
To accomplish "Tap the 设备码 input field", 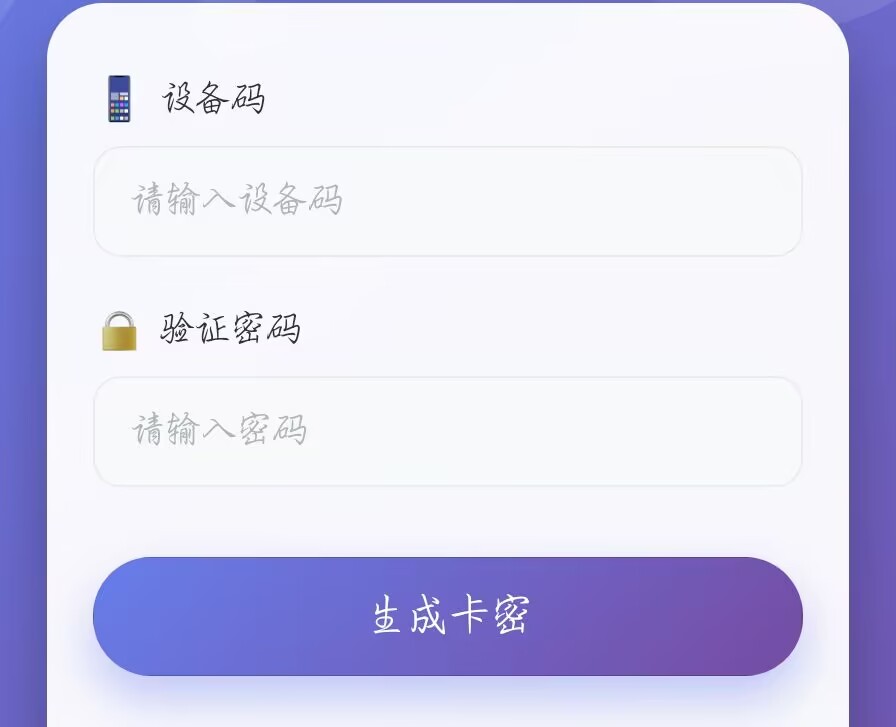I will (x=447, y=201).
